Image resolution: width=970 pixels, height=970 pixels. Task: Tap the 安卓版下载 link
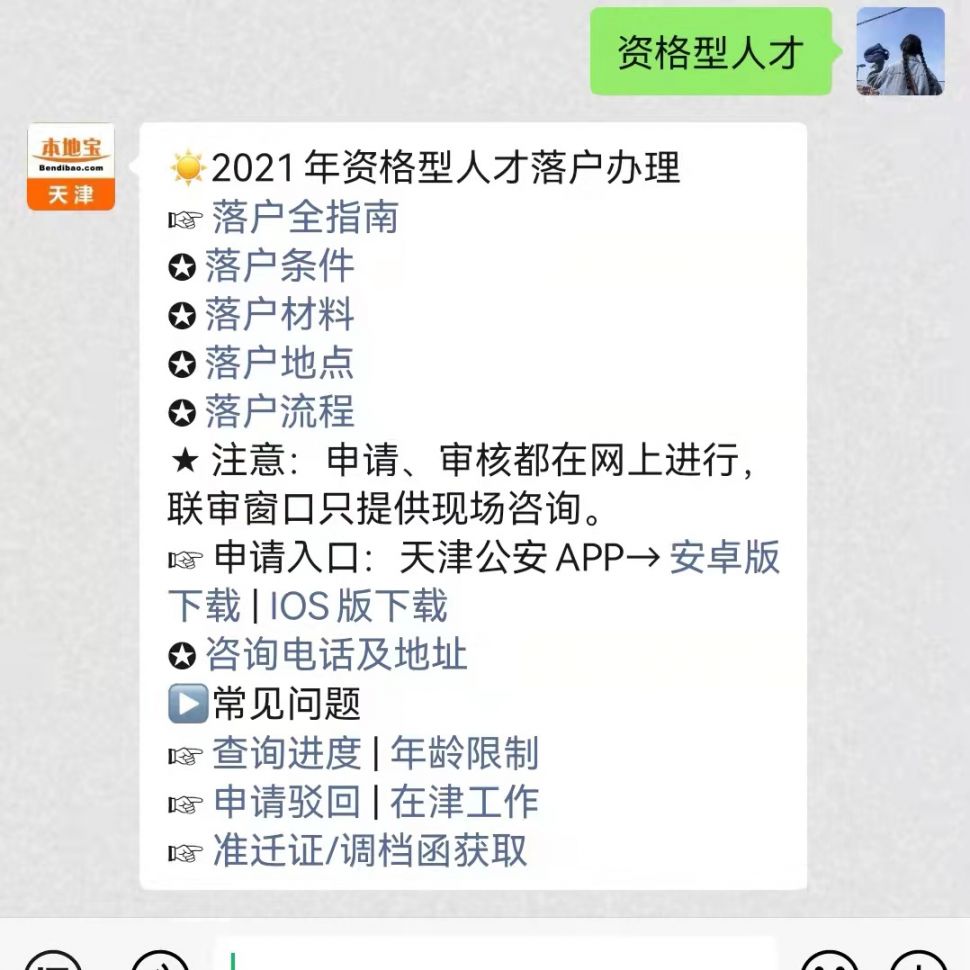click(x=724, y=558)
